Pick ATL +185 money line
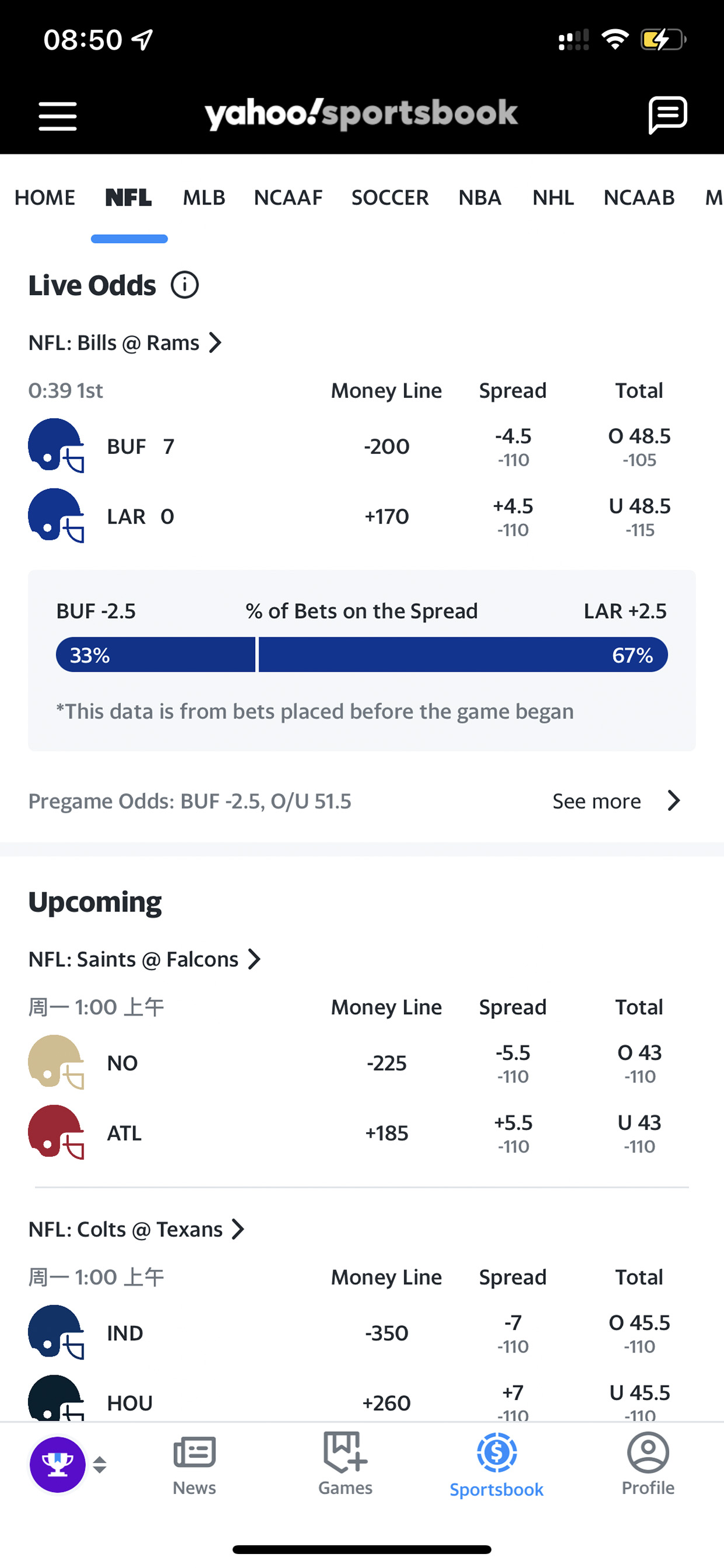The image size is (724, 1568). click(387, 1133)
